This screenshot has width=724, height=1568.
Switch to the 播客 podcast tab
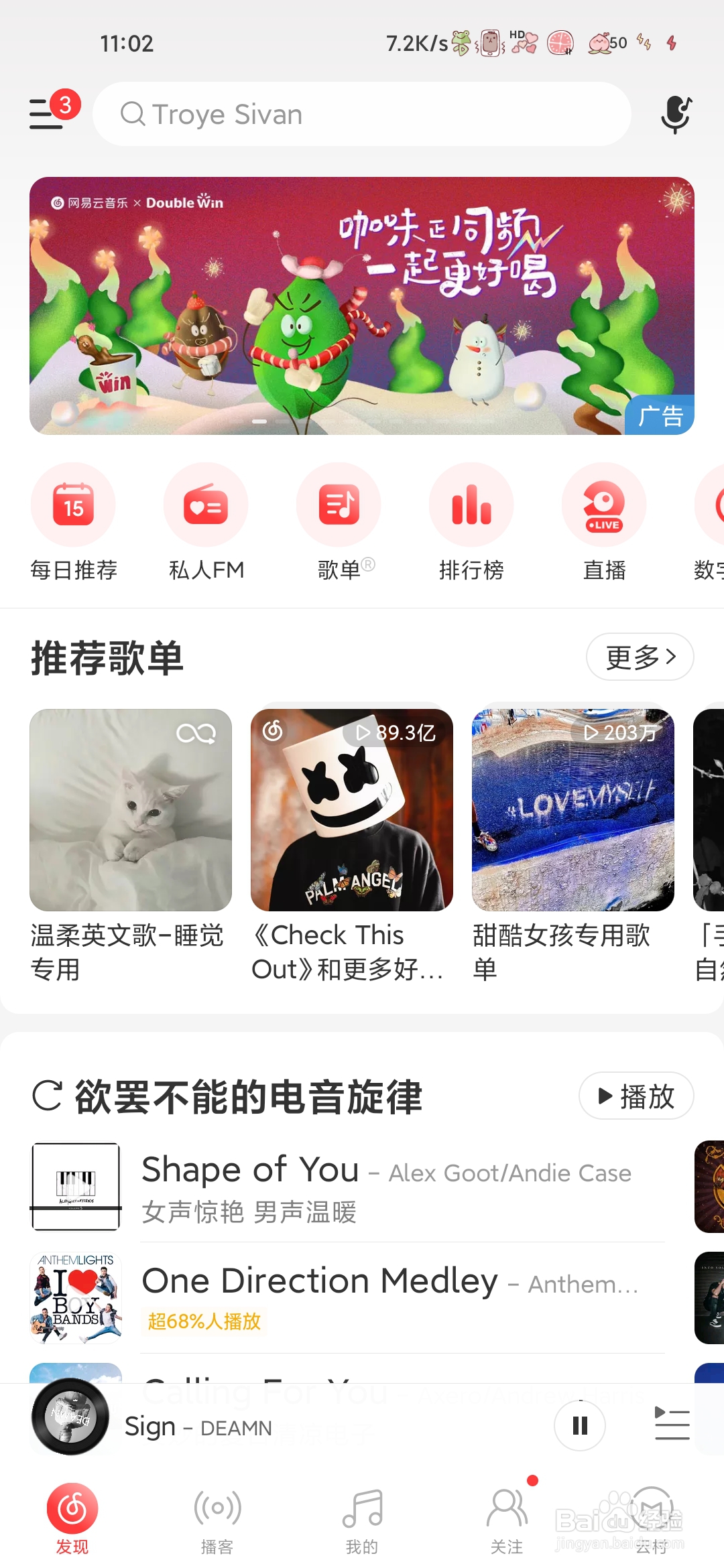(217, 1520)
